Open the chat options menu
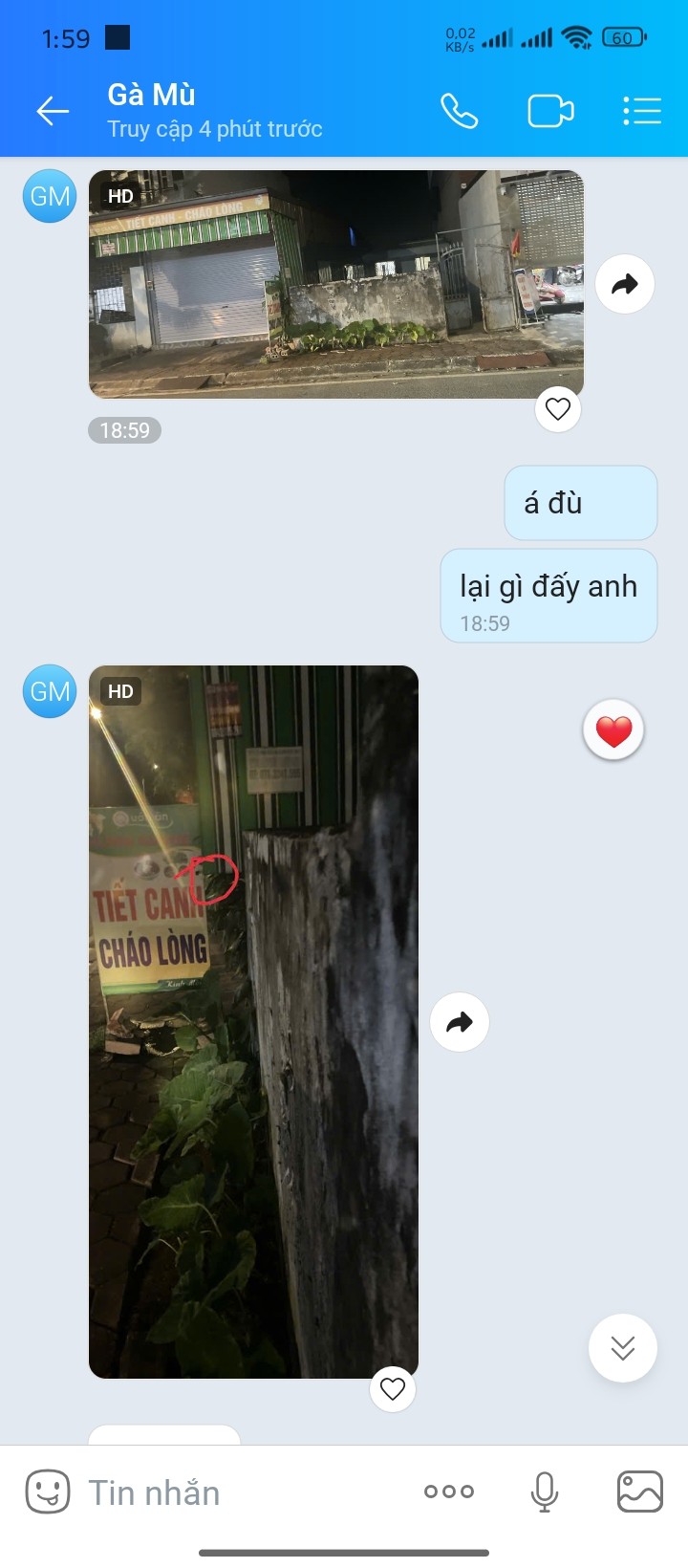The image size is (688, 1568). coord(642,111)
